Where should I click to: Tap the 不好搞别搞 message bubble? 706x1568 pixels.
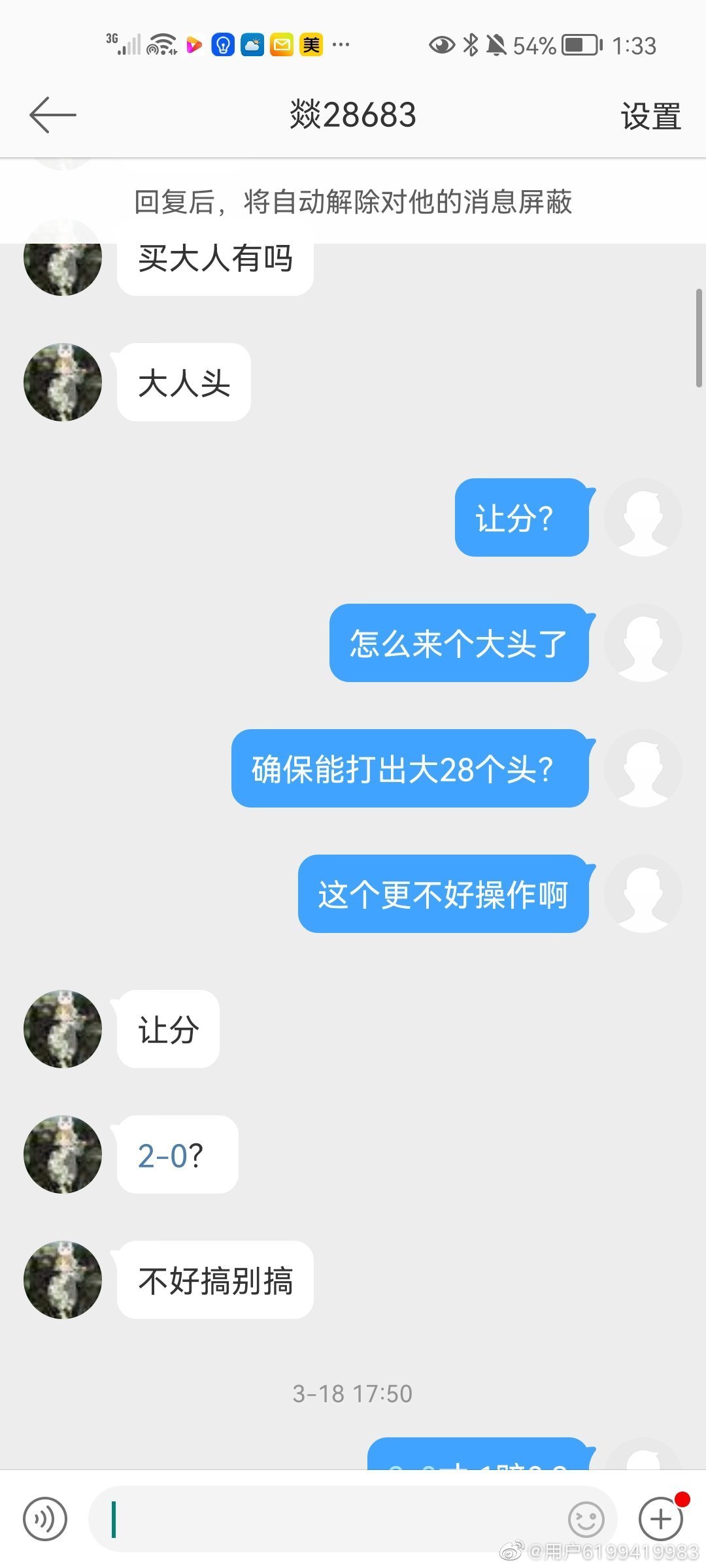click(x=216, y=1279)
